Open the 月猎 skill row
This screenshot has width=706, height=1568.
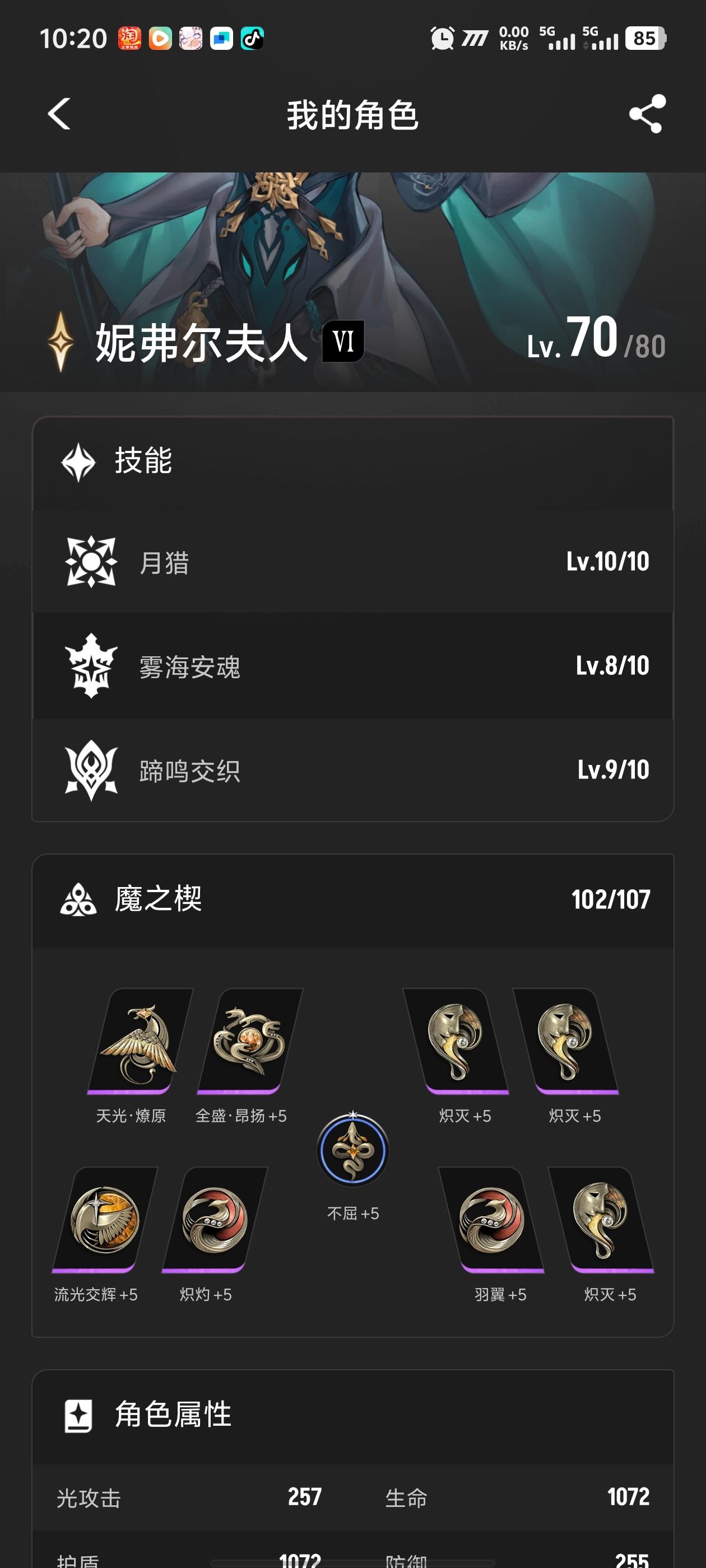[352, 561]
